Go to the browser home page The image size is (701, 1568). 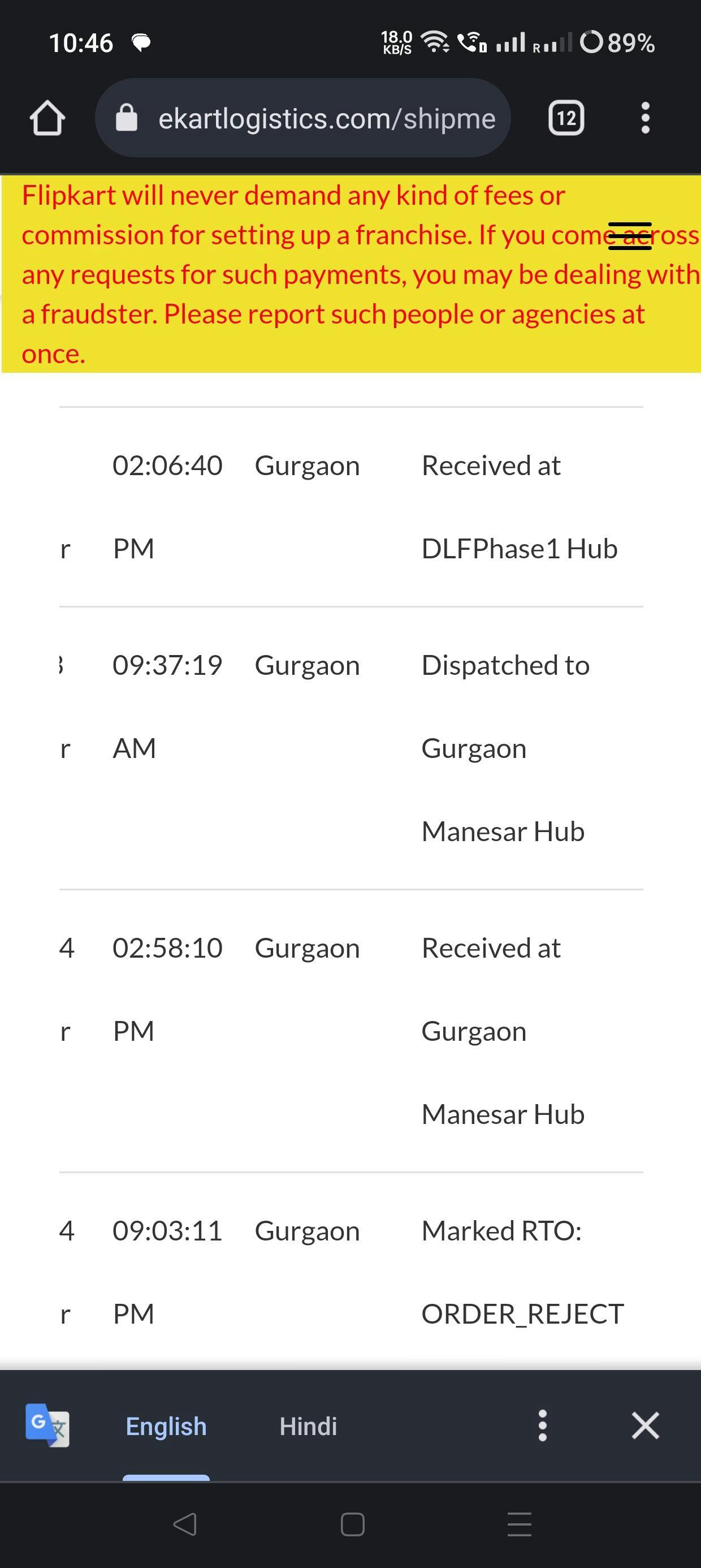click(47, 118)
